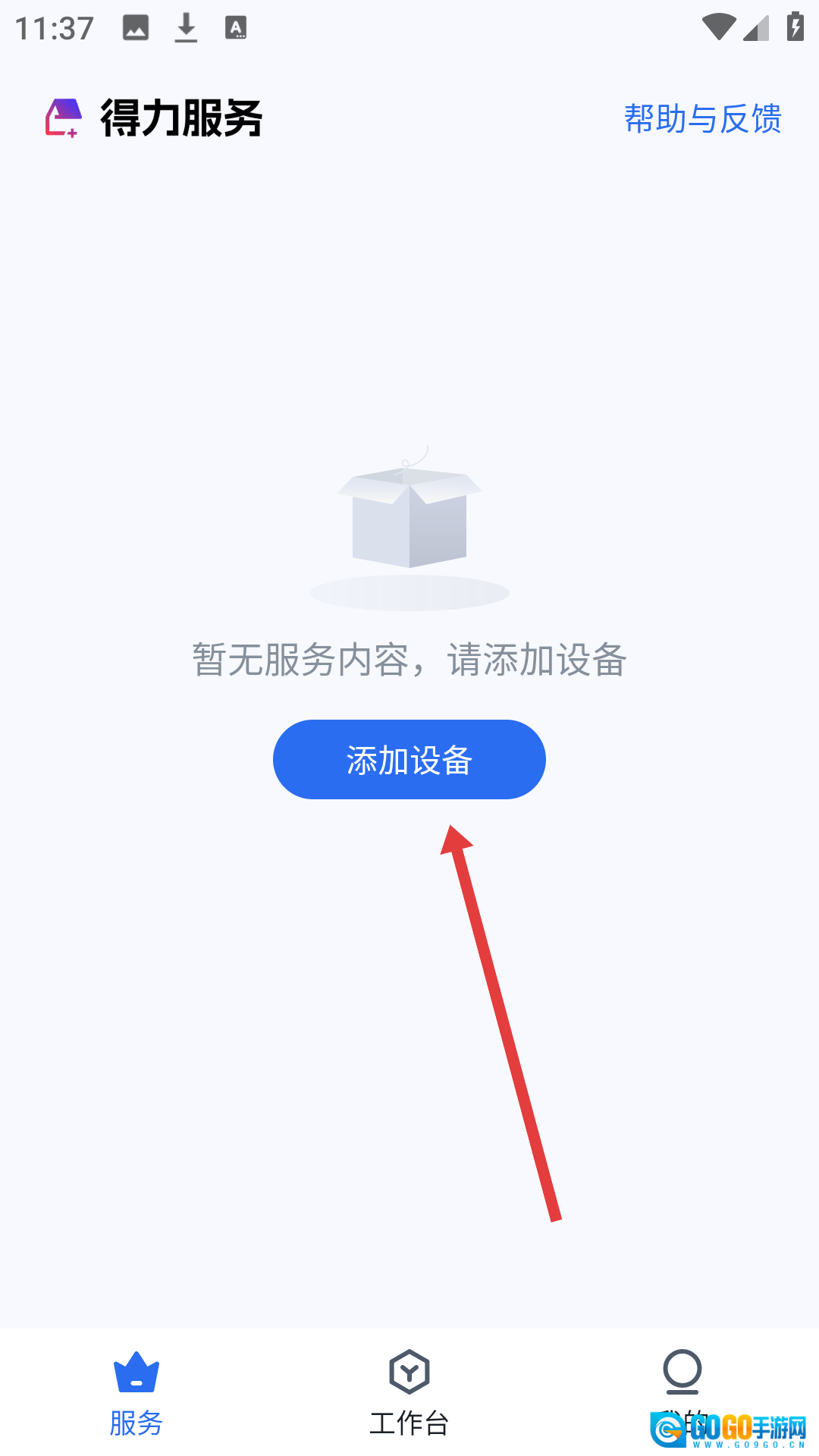Tap the 添加设备 button
The width and height of the screenshot is (819, 1456).
[x=409, y=759]
